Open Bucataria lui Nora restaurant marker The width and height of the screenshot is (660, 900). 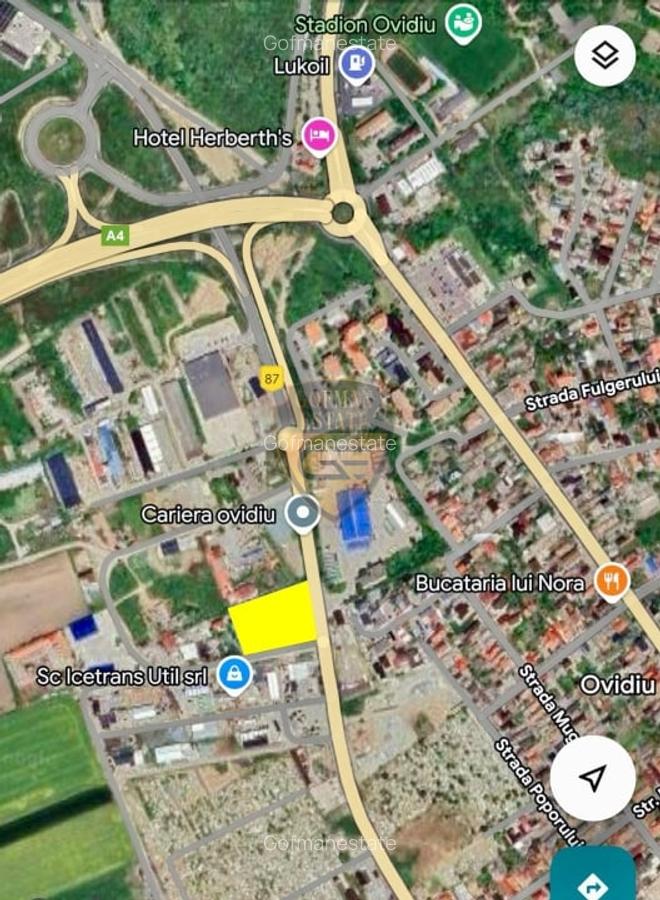point(611,581)
